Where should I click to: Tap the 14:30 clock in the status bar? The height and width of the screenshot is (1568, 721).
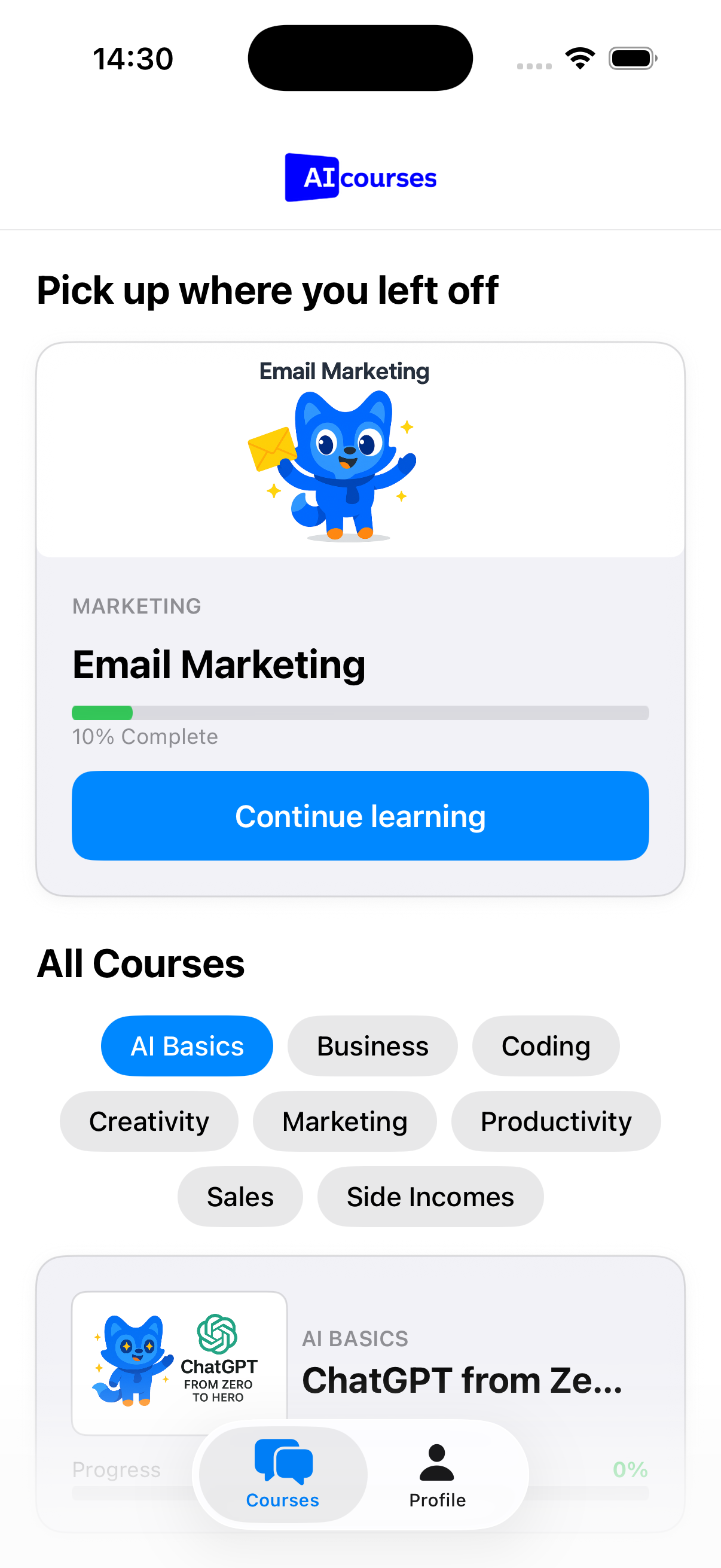(x=132, y=57)
